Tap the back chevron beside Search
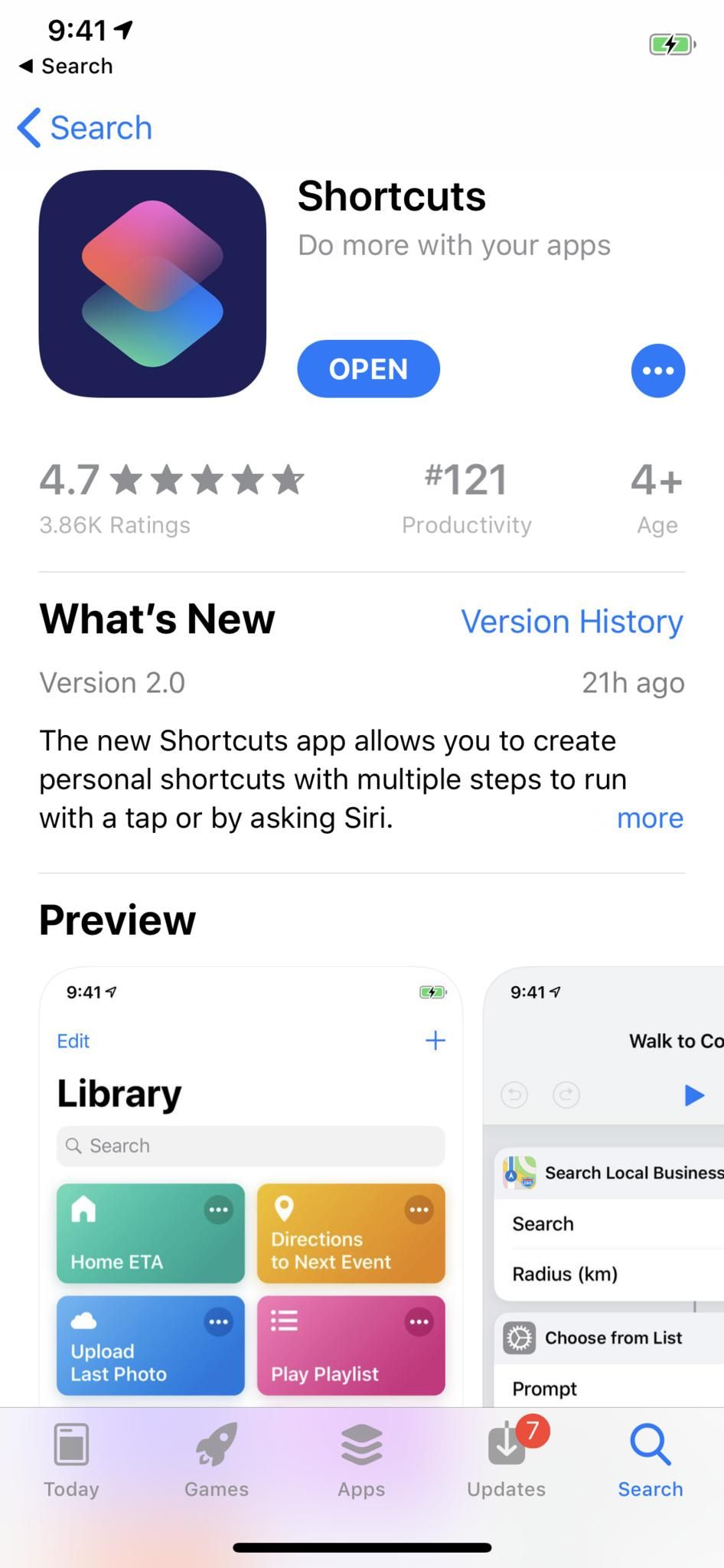This screenshot has width=724, height=1568. (28, 128)
